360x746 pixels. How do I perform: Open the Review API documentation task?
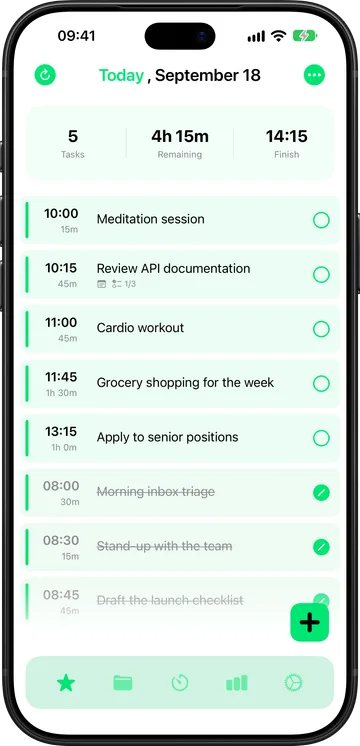180,275
